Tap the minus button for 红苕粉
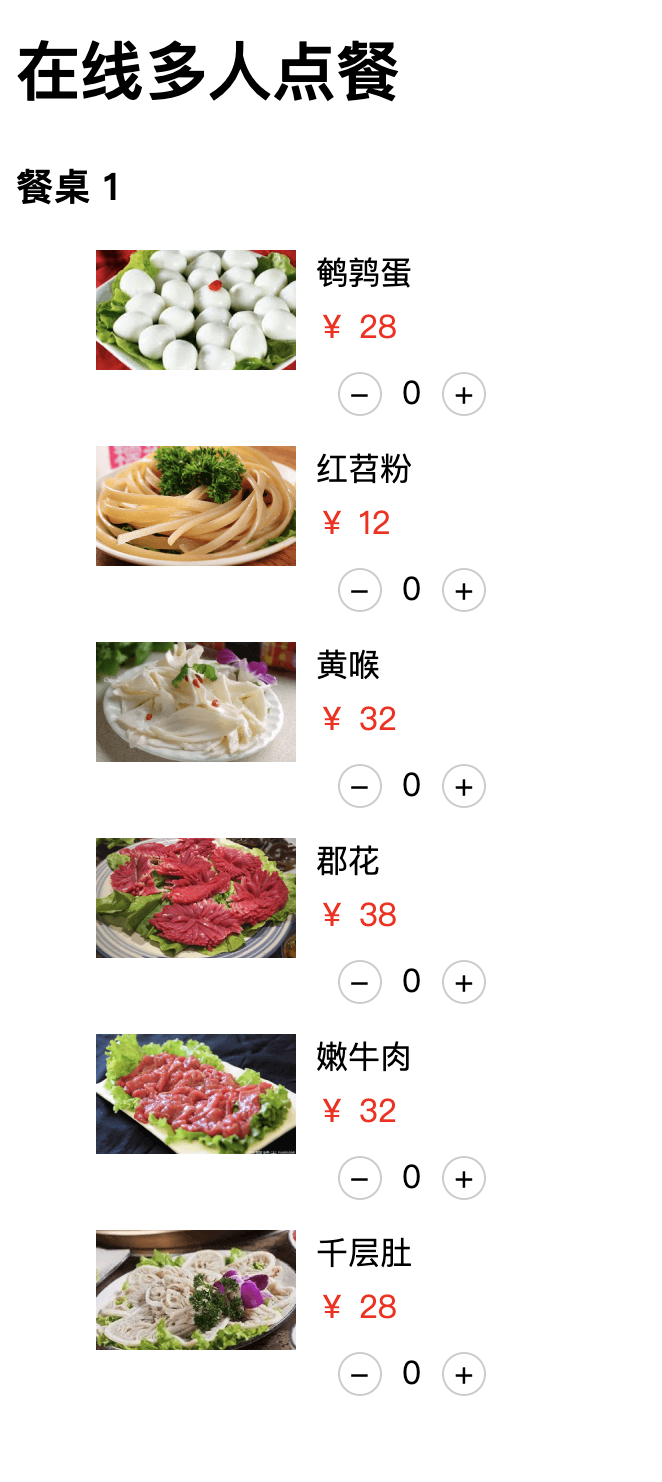This screenshot has width=662, height=1482. pyautogui.click(x=360, y=591)
